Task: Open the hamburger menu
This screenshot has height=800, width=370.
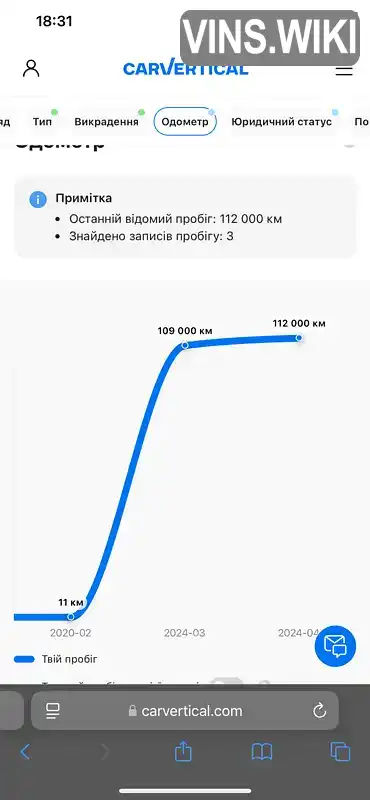Action: click(344, 71)
